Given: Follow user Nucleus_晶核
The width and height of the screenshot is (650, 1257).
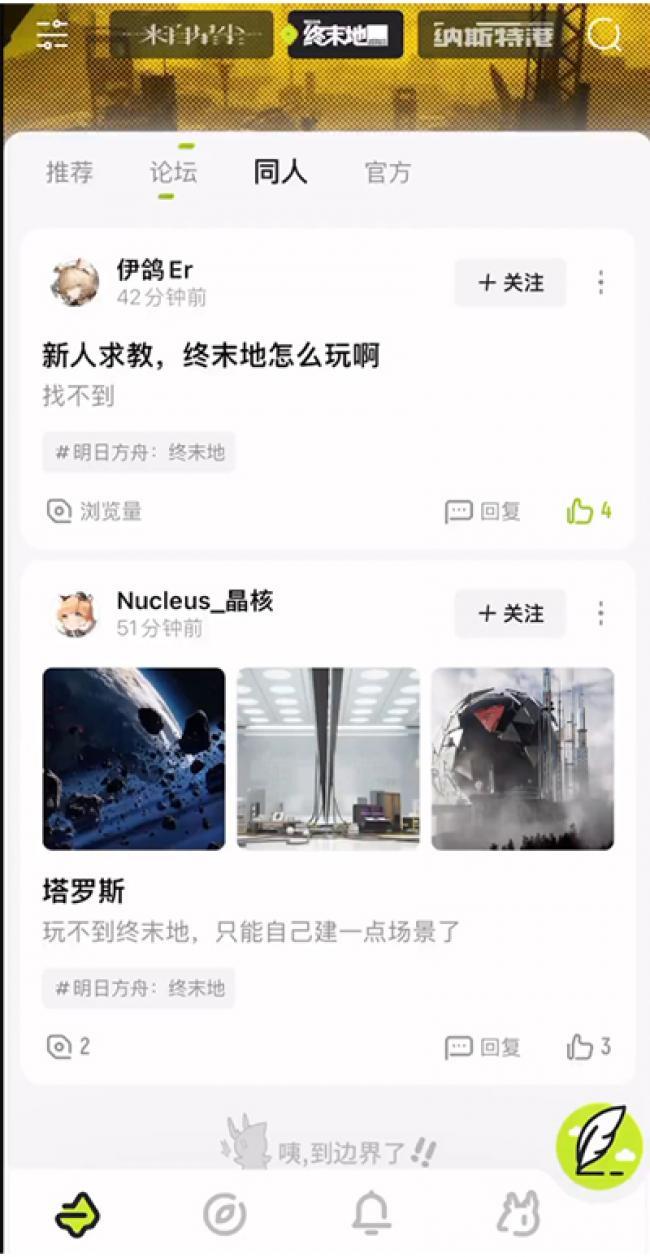Looking at the screenshot, I should click(x=510, y=613).
